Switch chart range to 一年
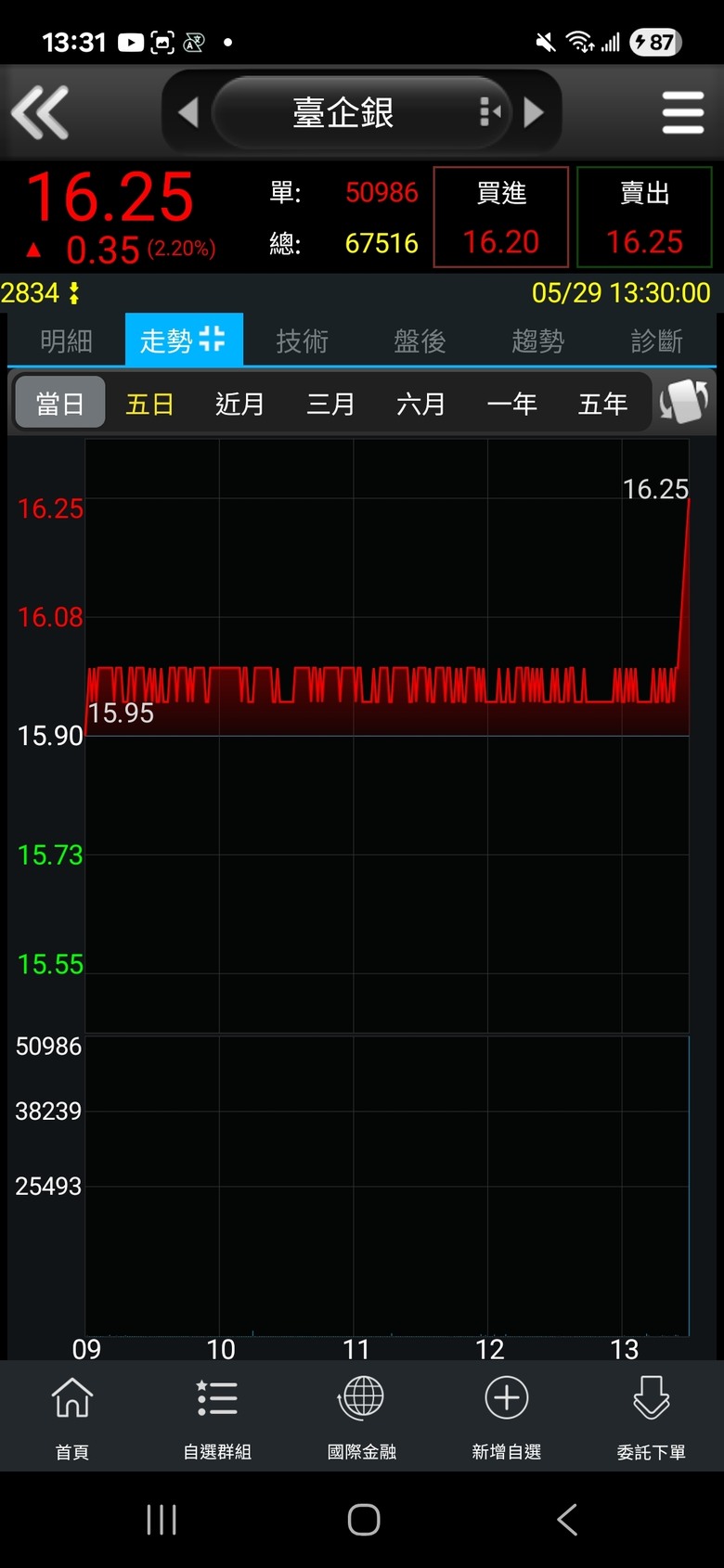 pos(512,404)
